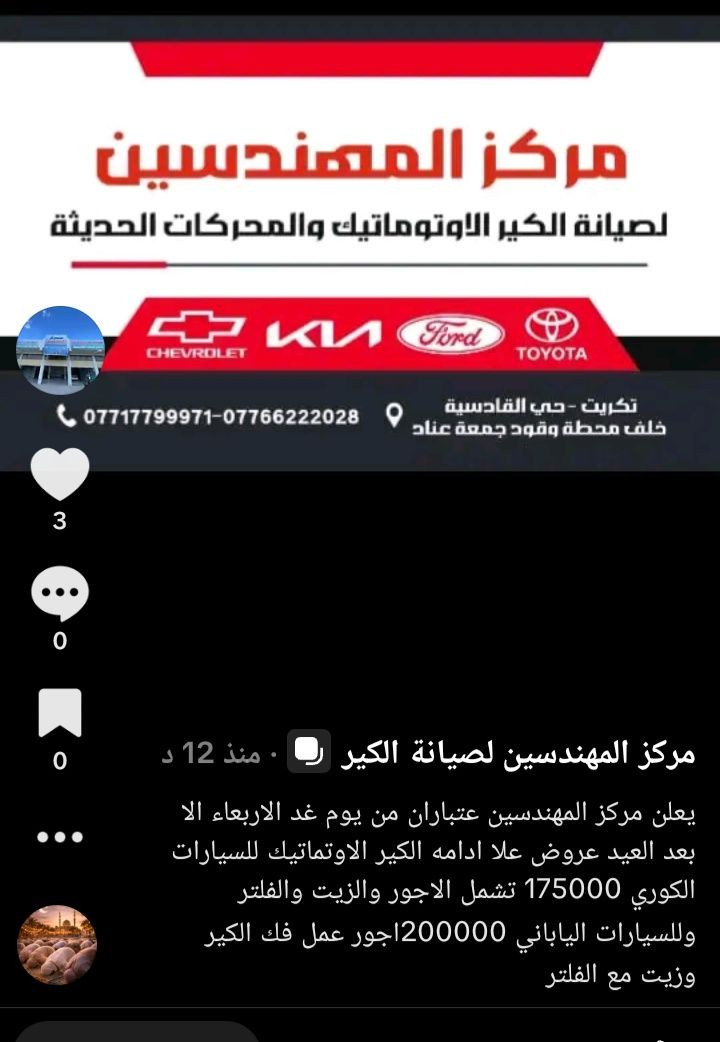Open the poster's building profile picture
This screenshot has height=1042, width=720.
tap(61, 350)
